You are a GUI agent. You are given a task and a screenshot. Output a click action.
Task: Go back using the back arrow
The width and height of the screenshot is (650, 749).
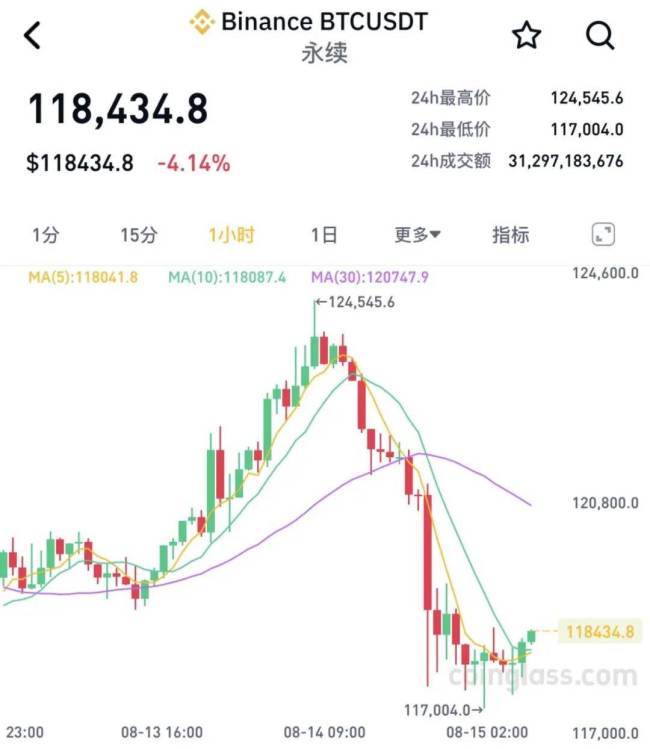tap(33, 36)
